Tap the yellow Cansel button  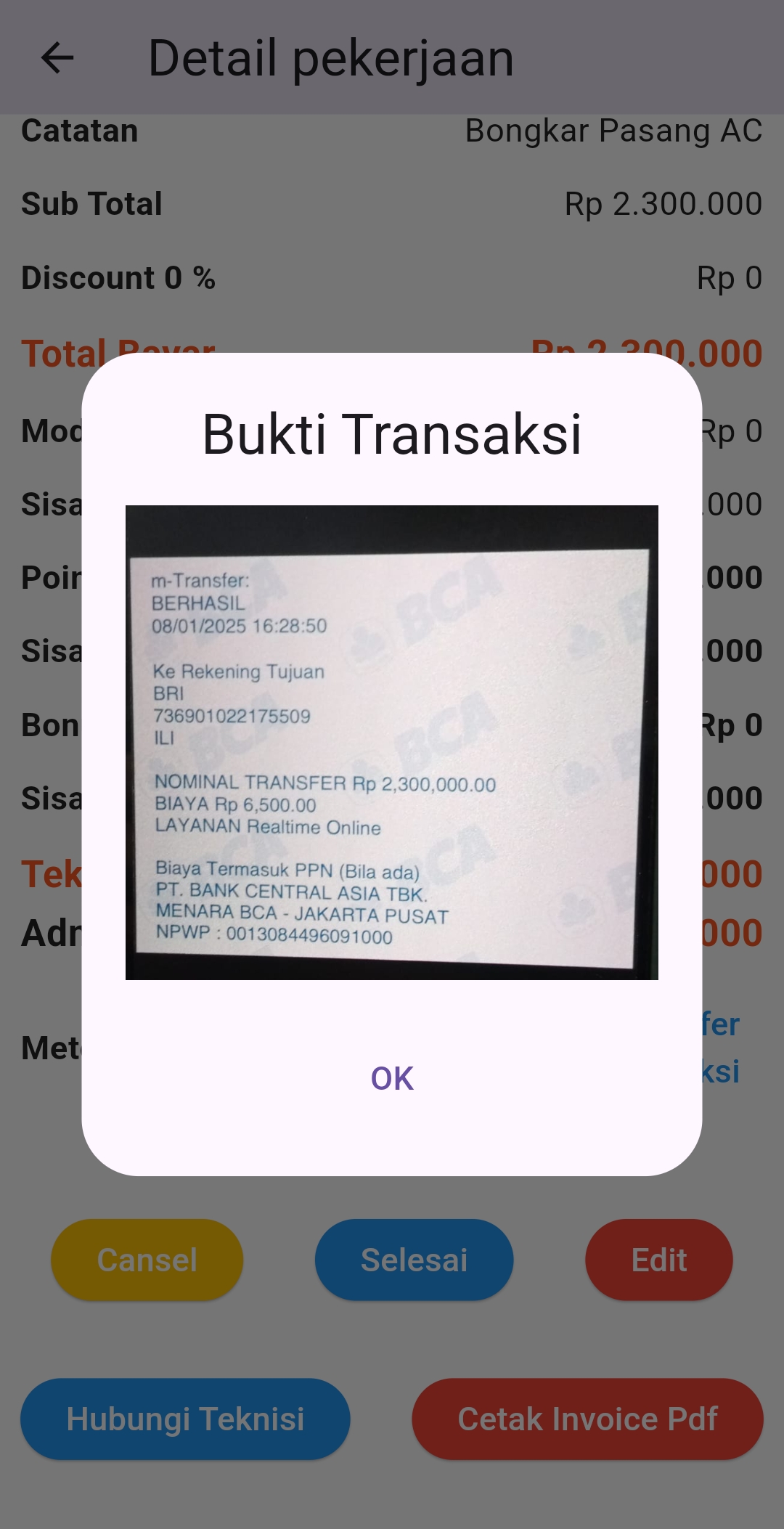point(147,1260)
